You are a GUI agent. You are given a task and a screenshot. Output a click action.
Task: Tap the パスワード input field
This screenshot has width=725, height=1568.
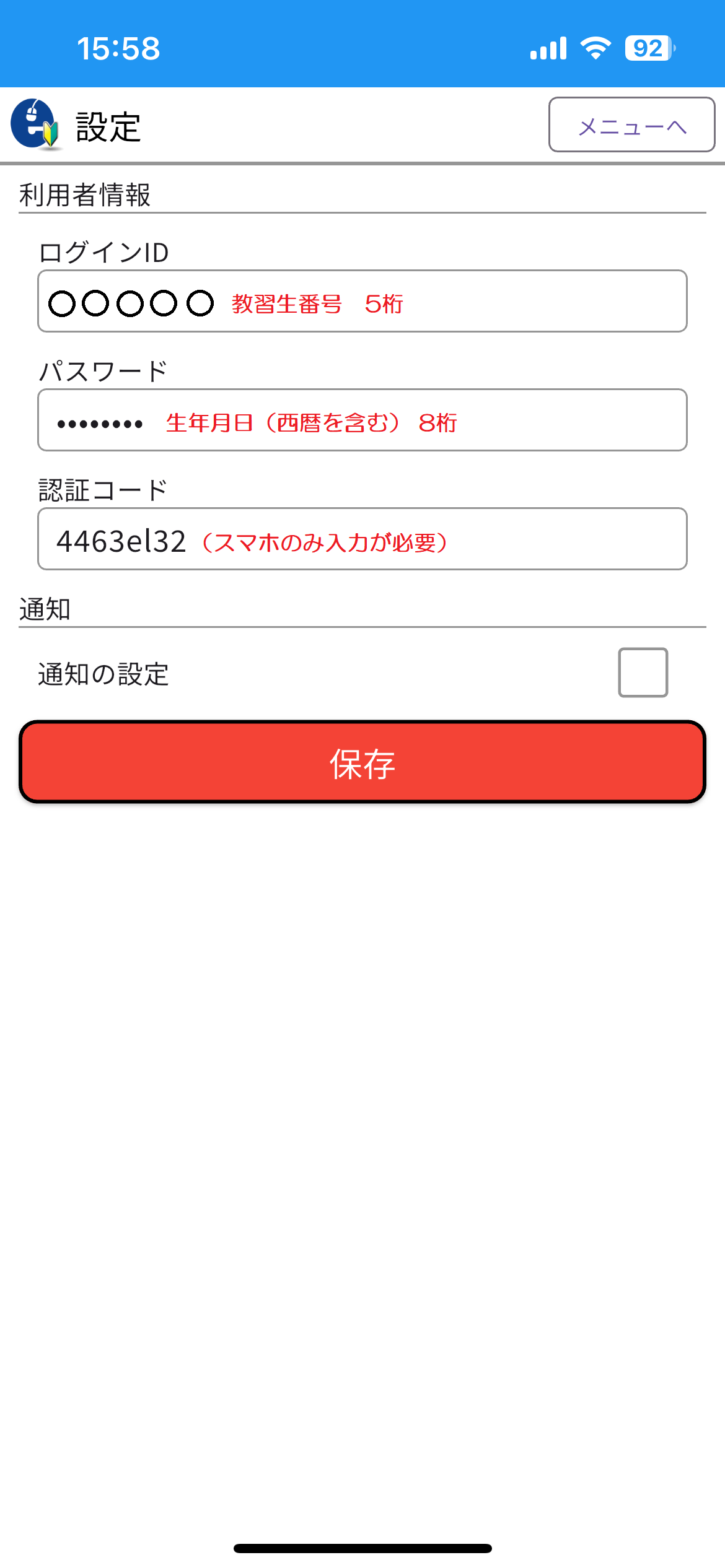click(x=362, y=420)
